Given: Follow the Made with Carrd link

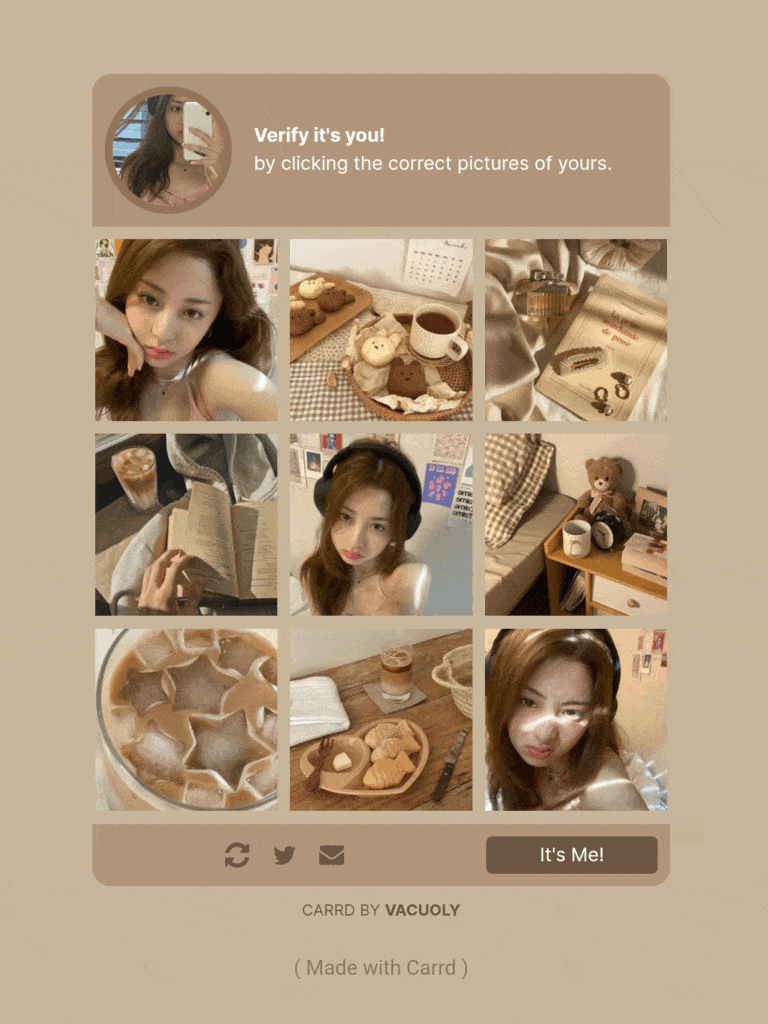Looking at the screenshot, I should (381, 967).
